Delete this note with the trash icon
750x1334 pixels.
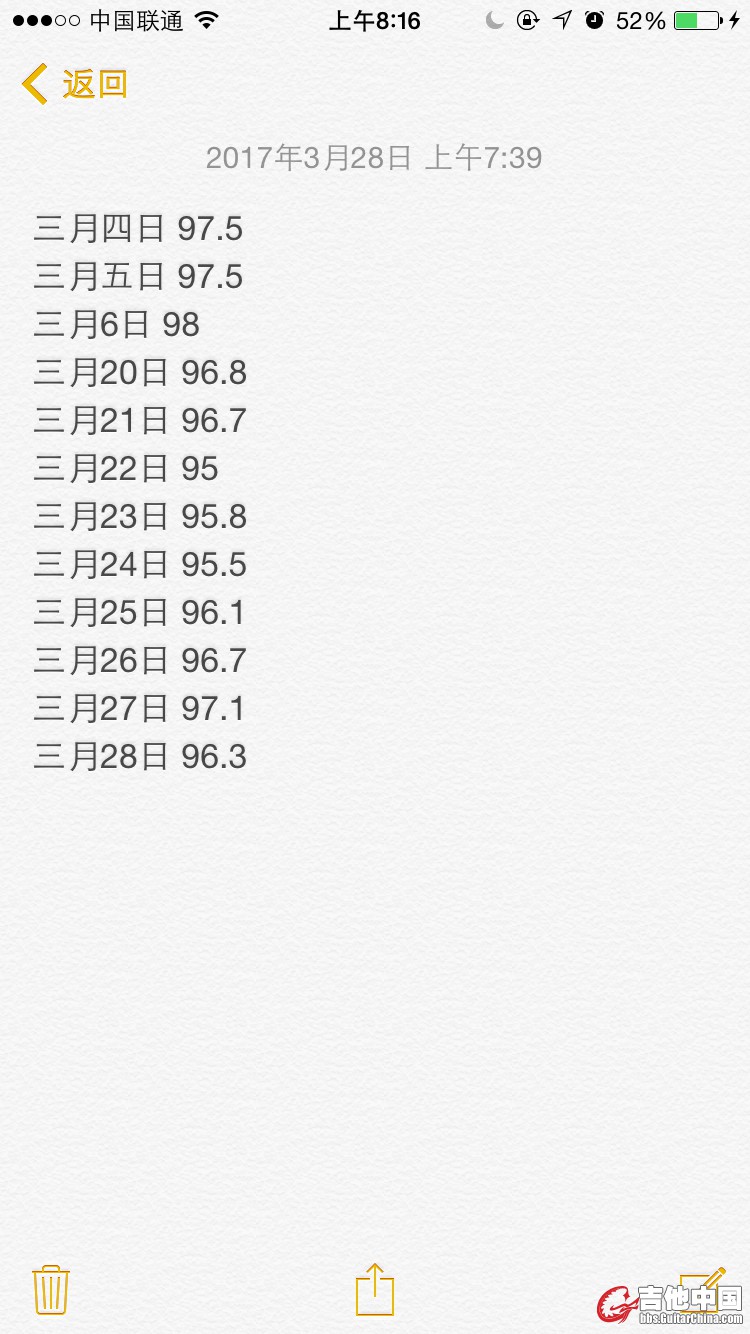pos(50,1289)
